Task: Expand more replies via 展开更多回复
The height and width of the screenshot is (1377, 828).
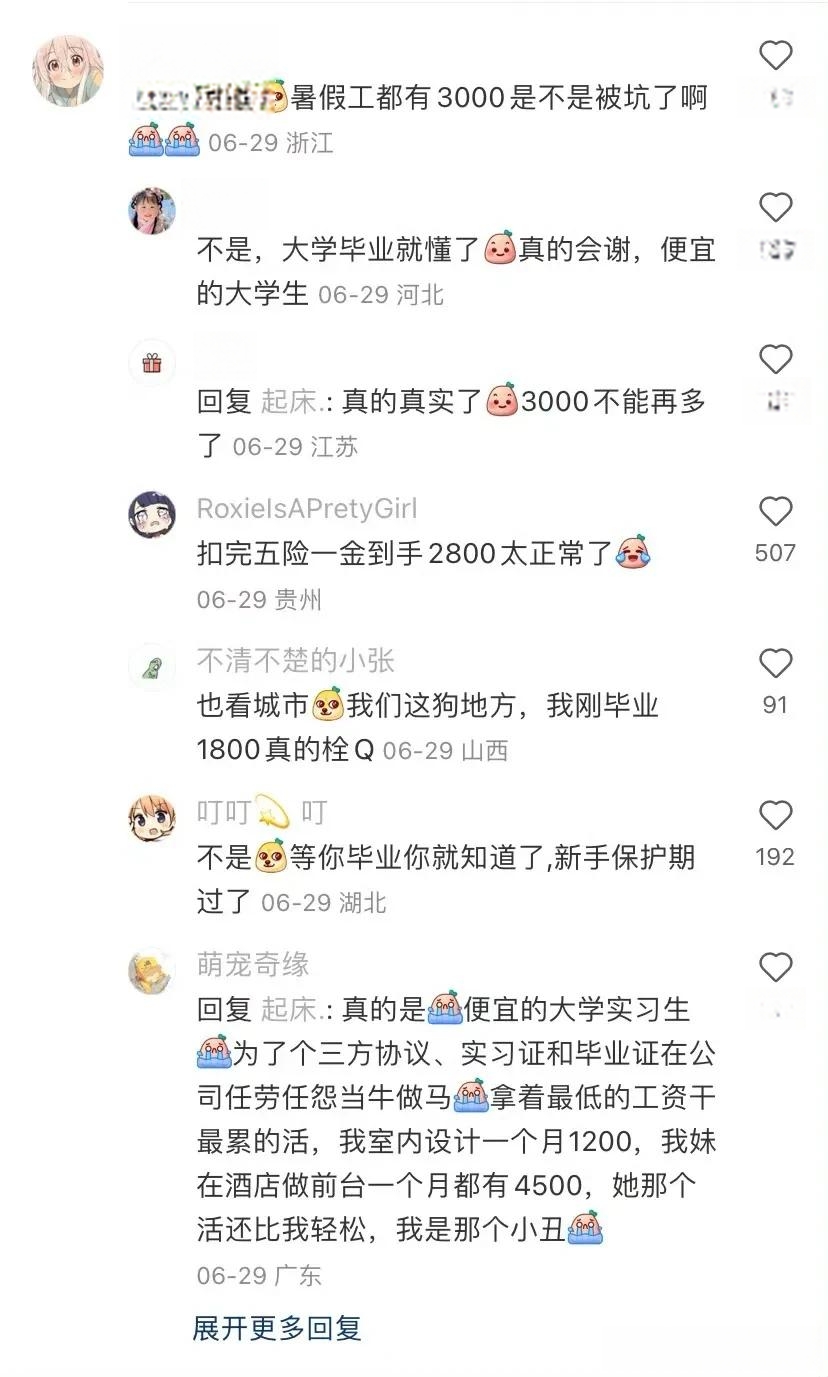Action: 277,1328
